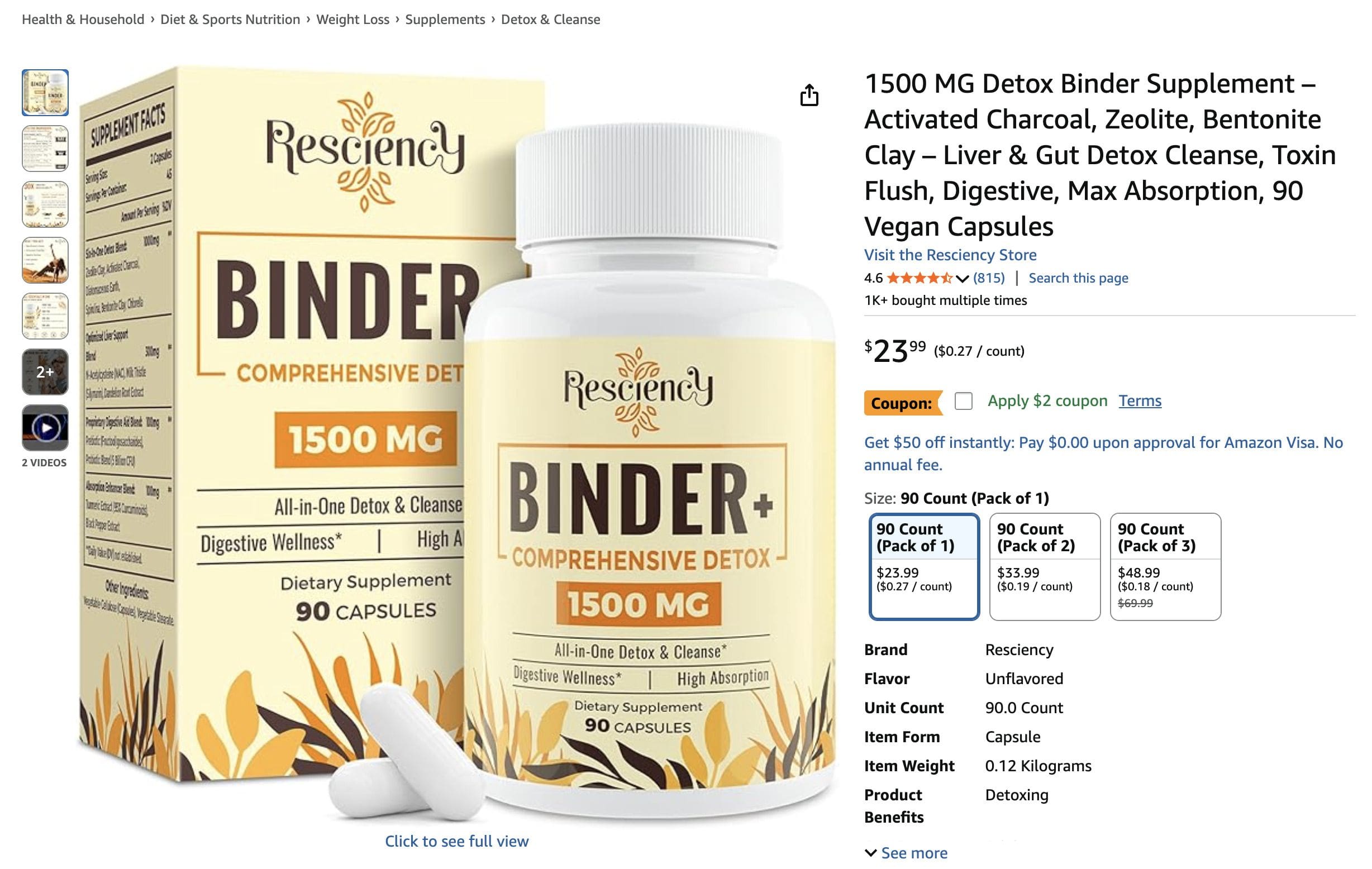Viewport: 1372px width, 869px height.
Task: Go to Diet & Sports Nutrition category
Action: point(230,20)
